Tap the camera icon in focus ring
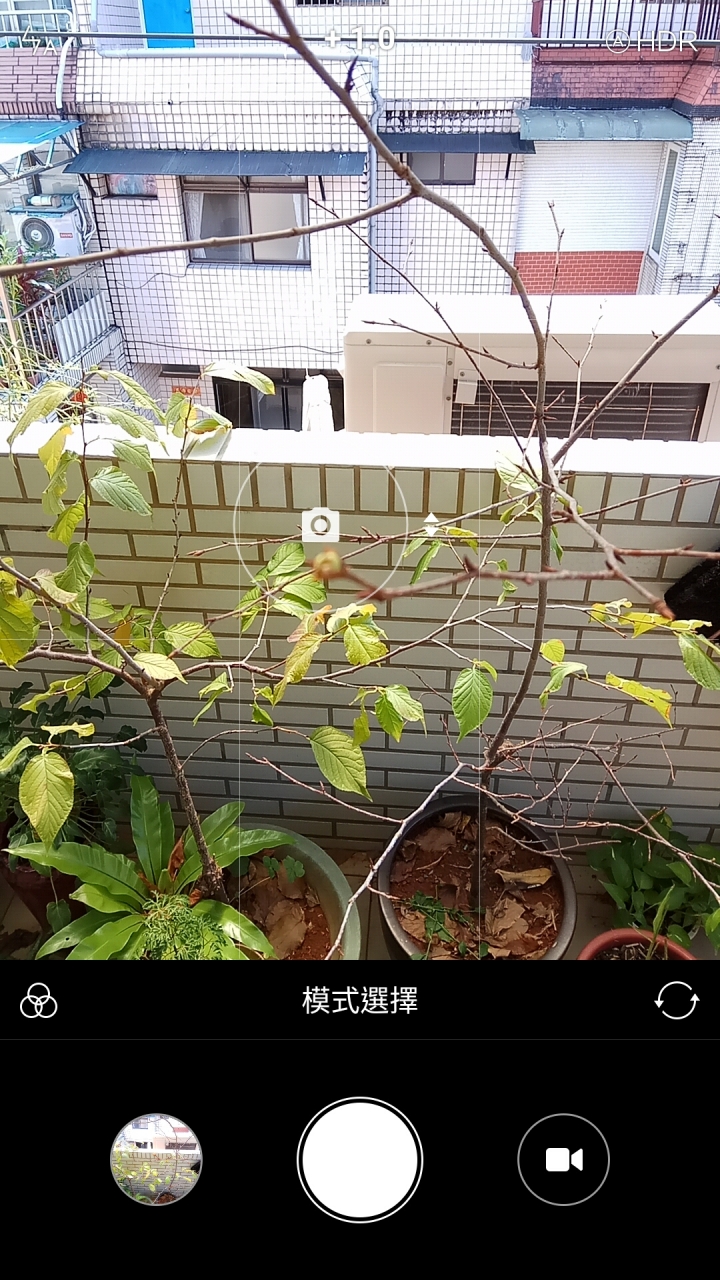The height and width of the screenshot is (1280, 720). pyautogui.click(x=321, y=525)
